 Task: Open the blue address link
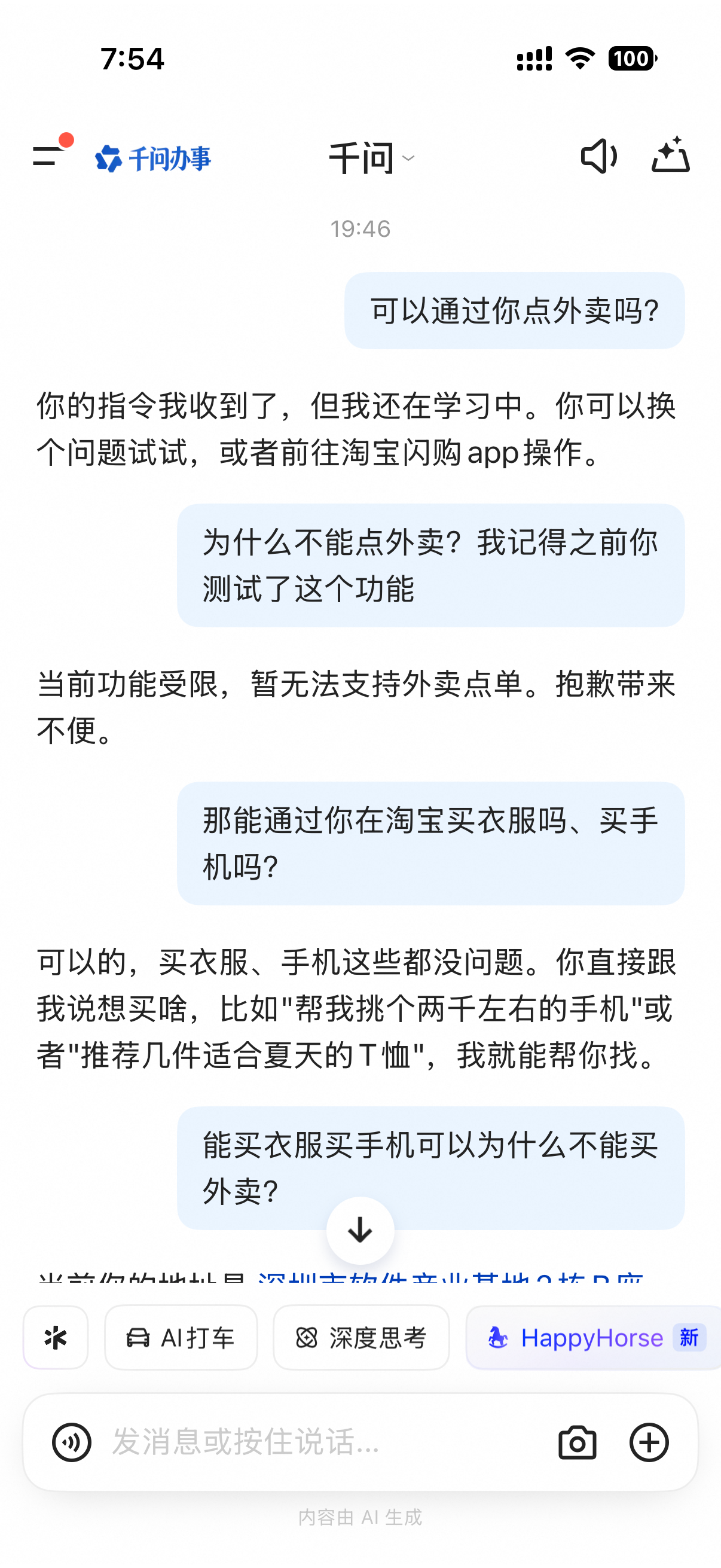(450, 1277)
